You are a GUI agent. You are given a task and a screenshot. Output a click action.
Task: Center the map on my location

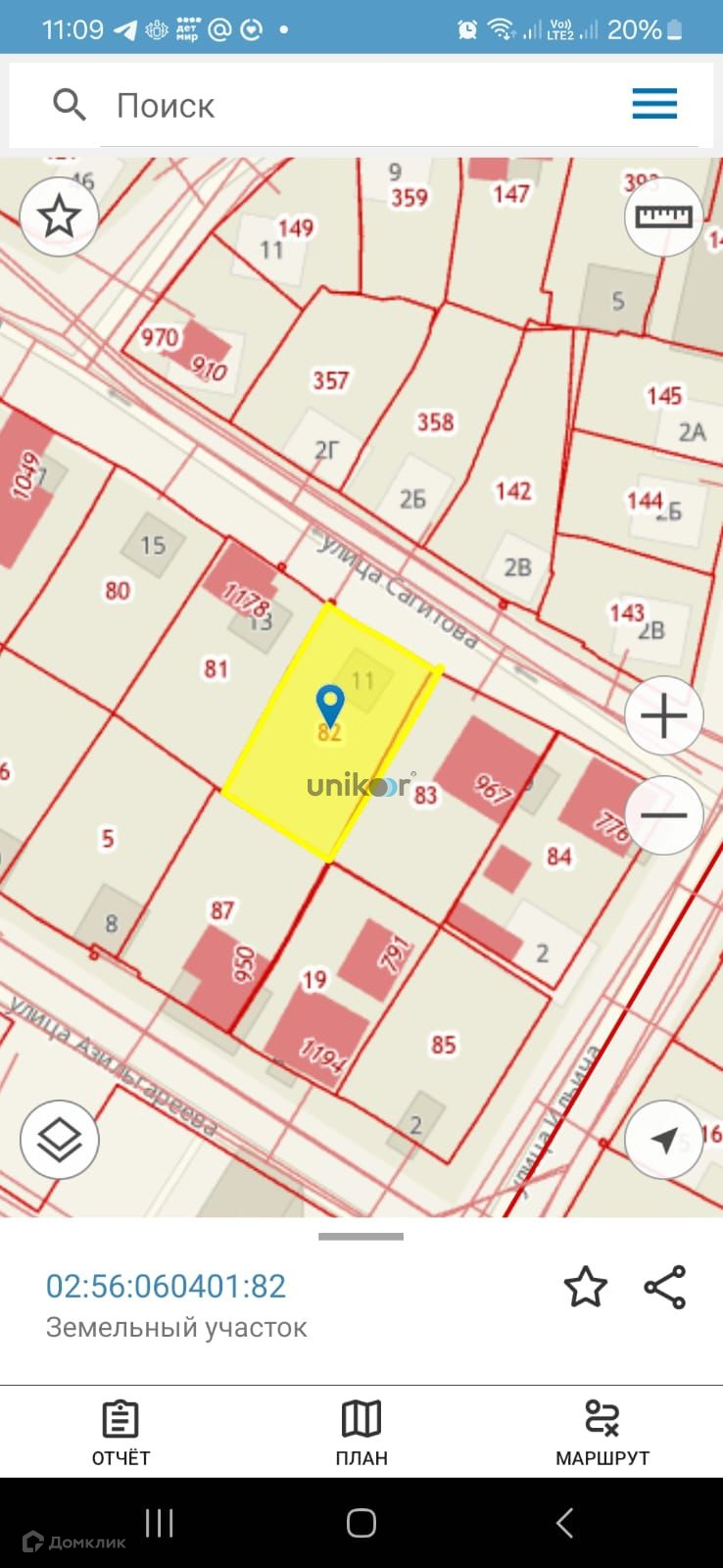(663, 1140)
